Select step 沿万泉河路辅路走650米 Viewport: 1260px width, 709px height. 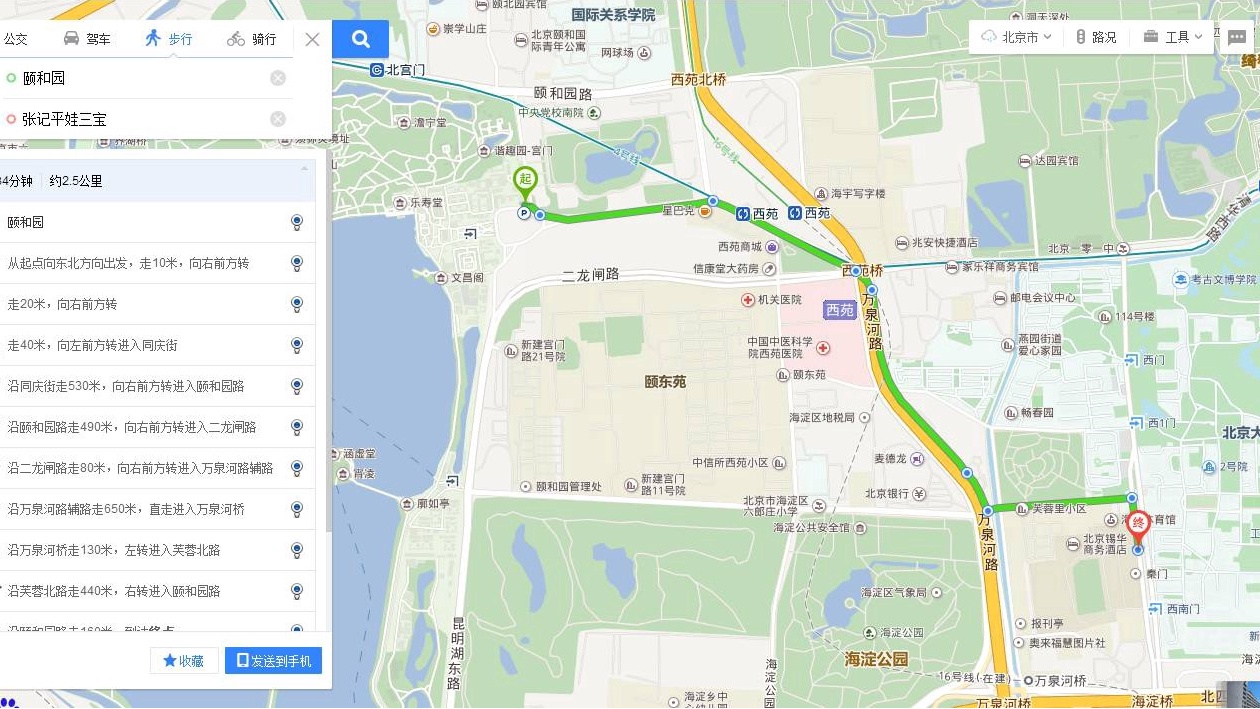126,509
